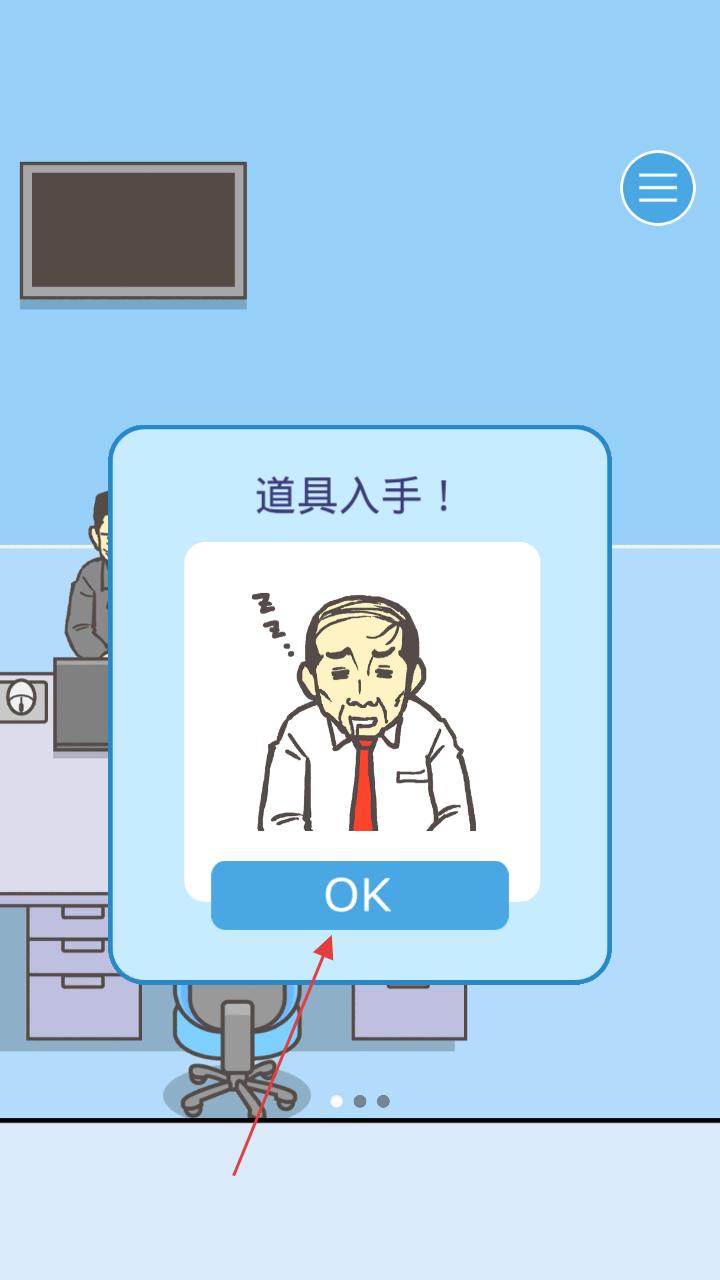Open the hamburger menu button

657,188
